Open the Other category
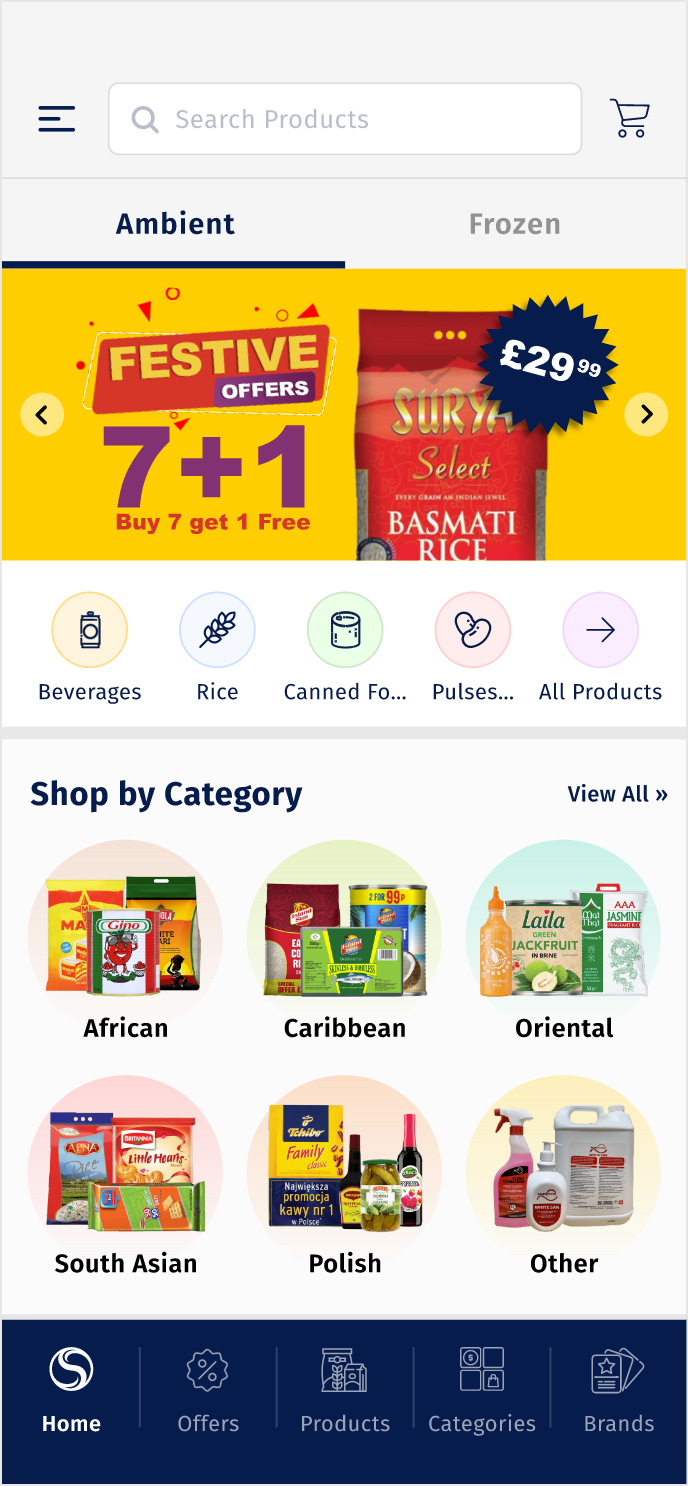Viewport: 688px width, 1486px height. [564, 1175]
